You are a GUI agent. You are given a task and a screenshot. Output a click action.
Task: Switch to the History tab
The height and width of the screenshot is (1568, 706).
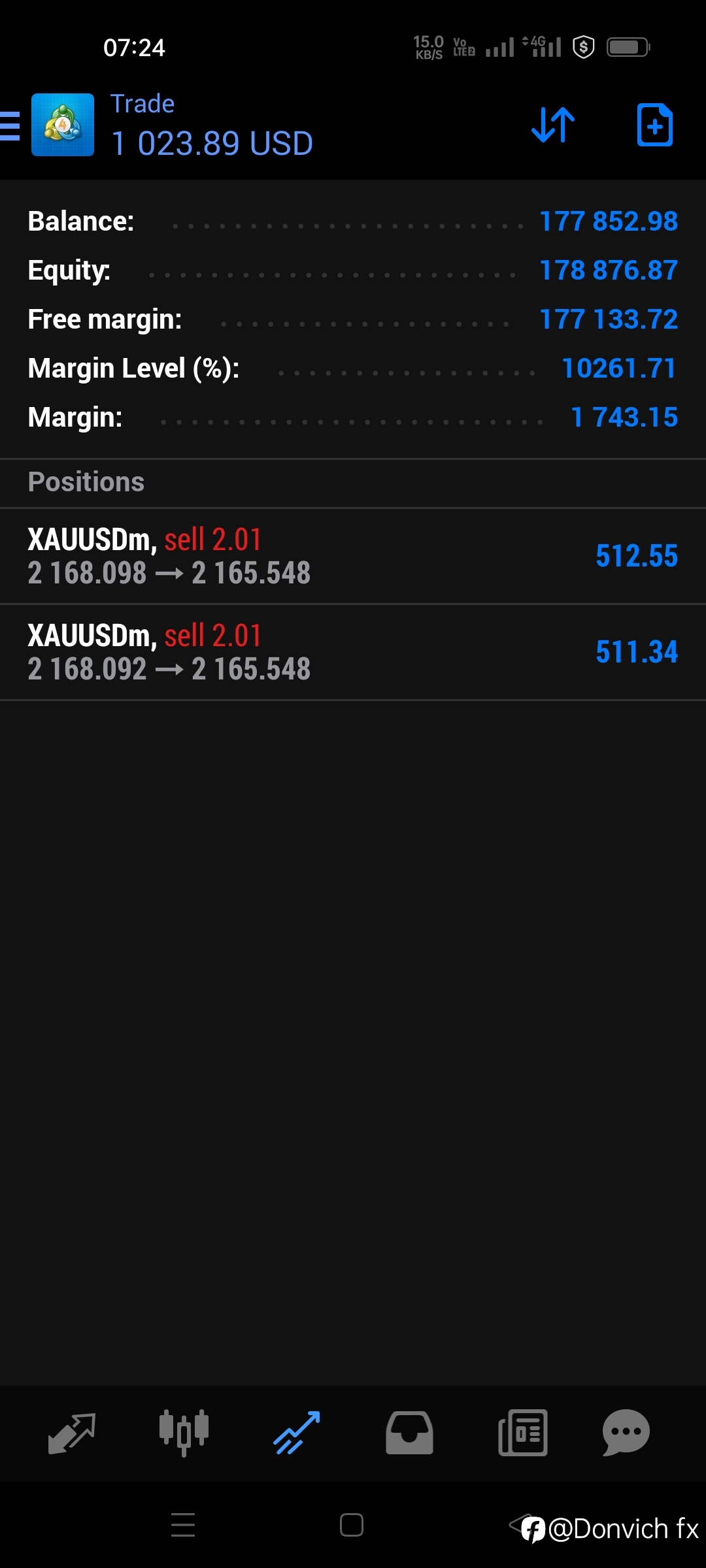click(x=409, y=1433)
